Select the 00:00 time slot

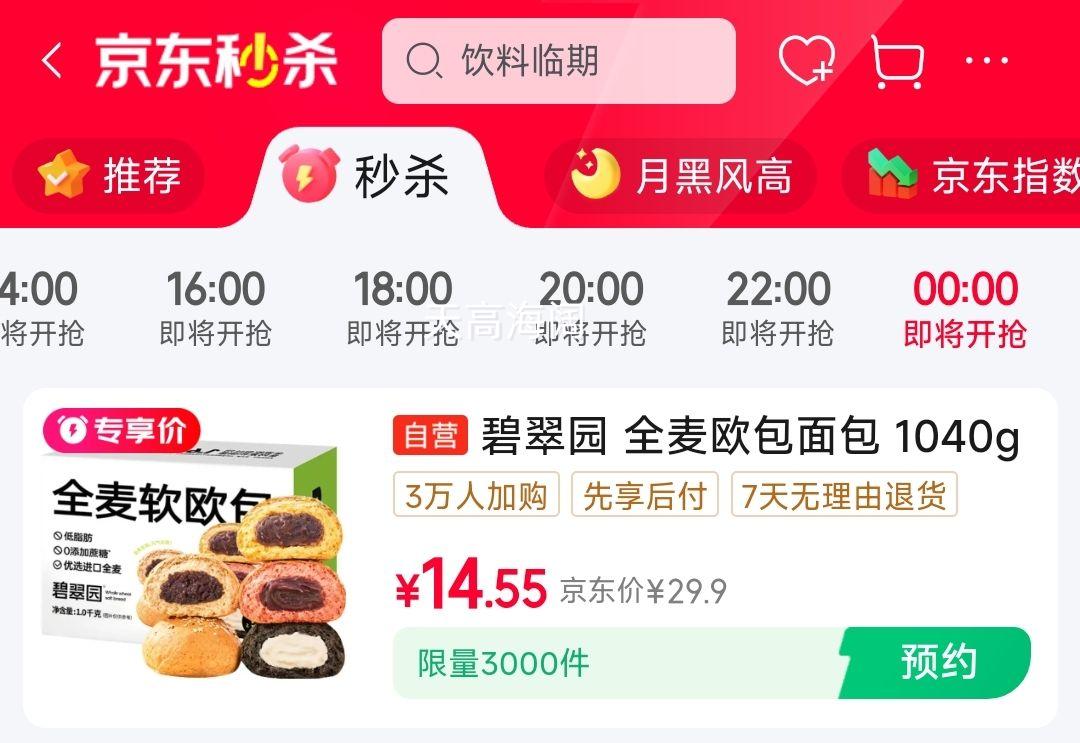pyautogui.click(x=965, y=306)
